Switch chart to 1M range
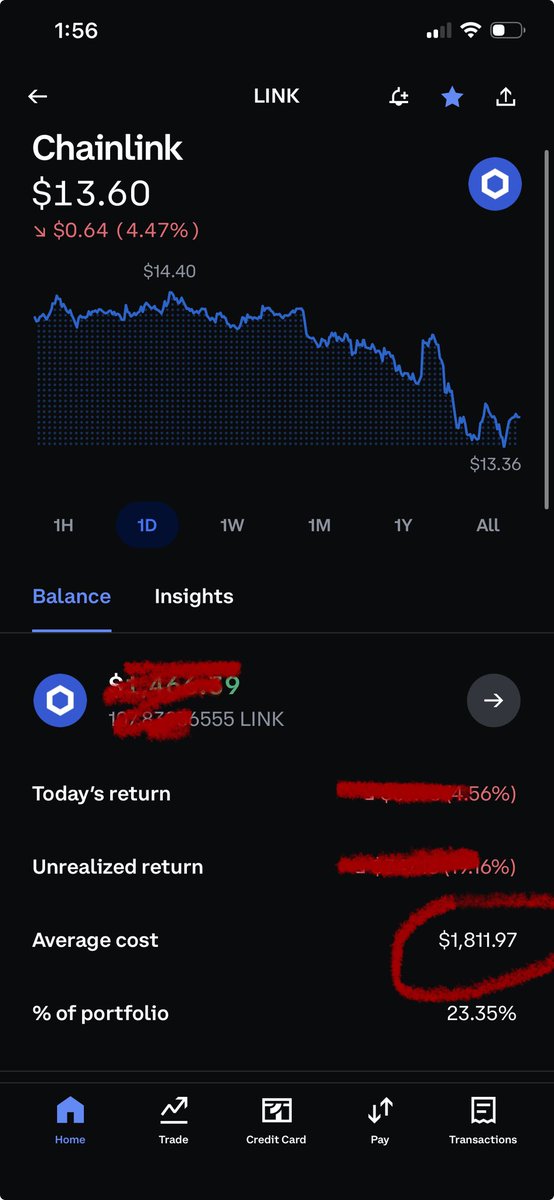The image size is (554, 1200). pyautogui.click(x=319, y=525)
